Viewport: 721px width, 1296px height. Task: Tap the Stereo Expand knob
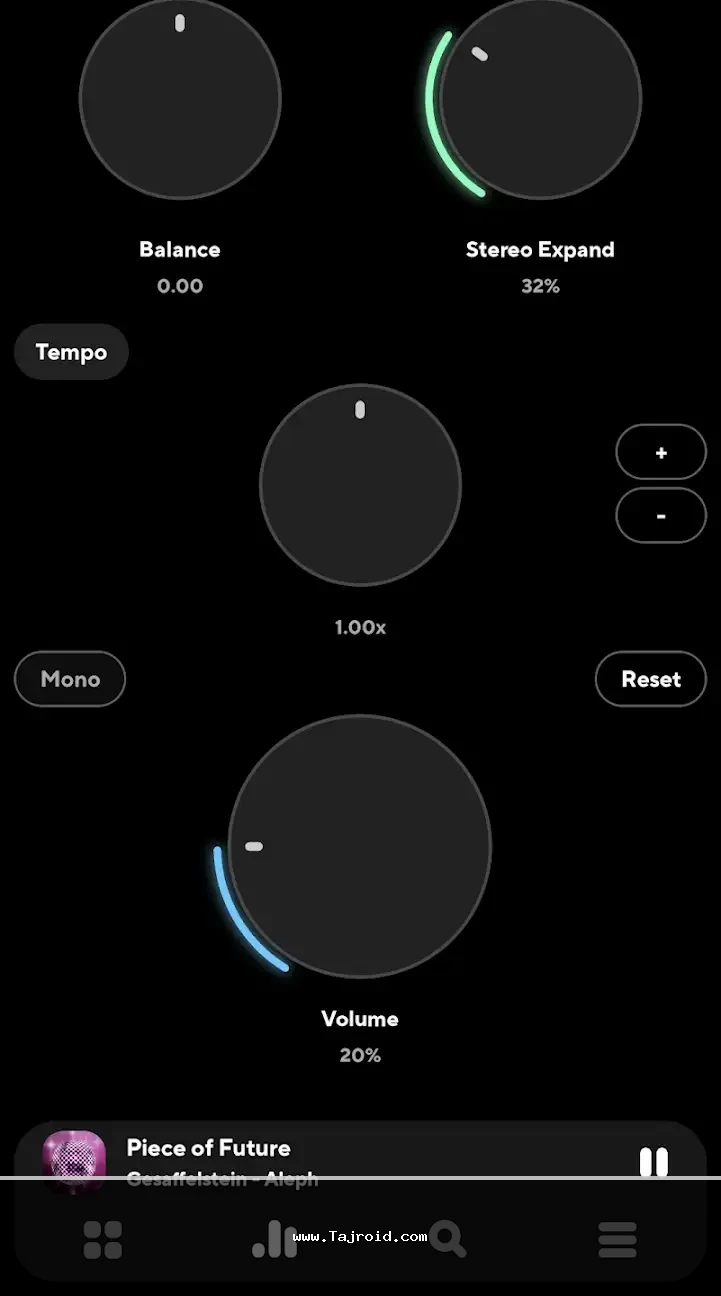click(x=540, y=98)
